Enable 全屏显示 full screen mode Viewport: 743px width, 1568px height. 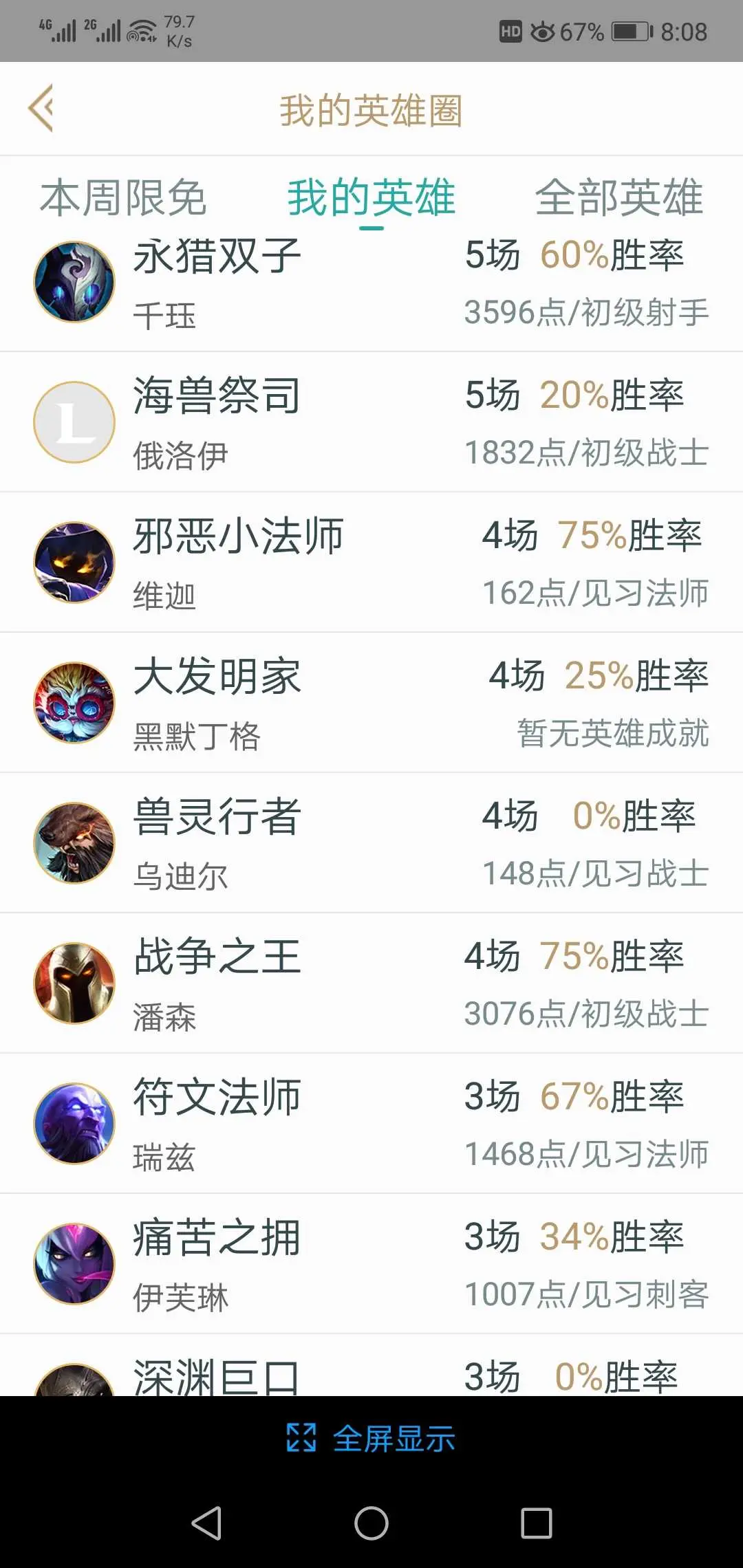pyautogui.click(x=371, y=1438)
